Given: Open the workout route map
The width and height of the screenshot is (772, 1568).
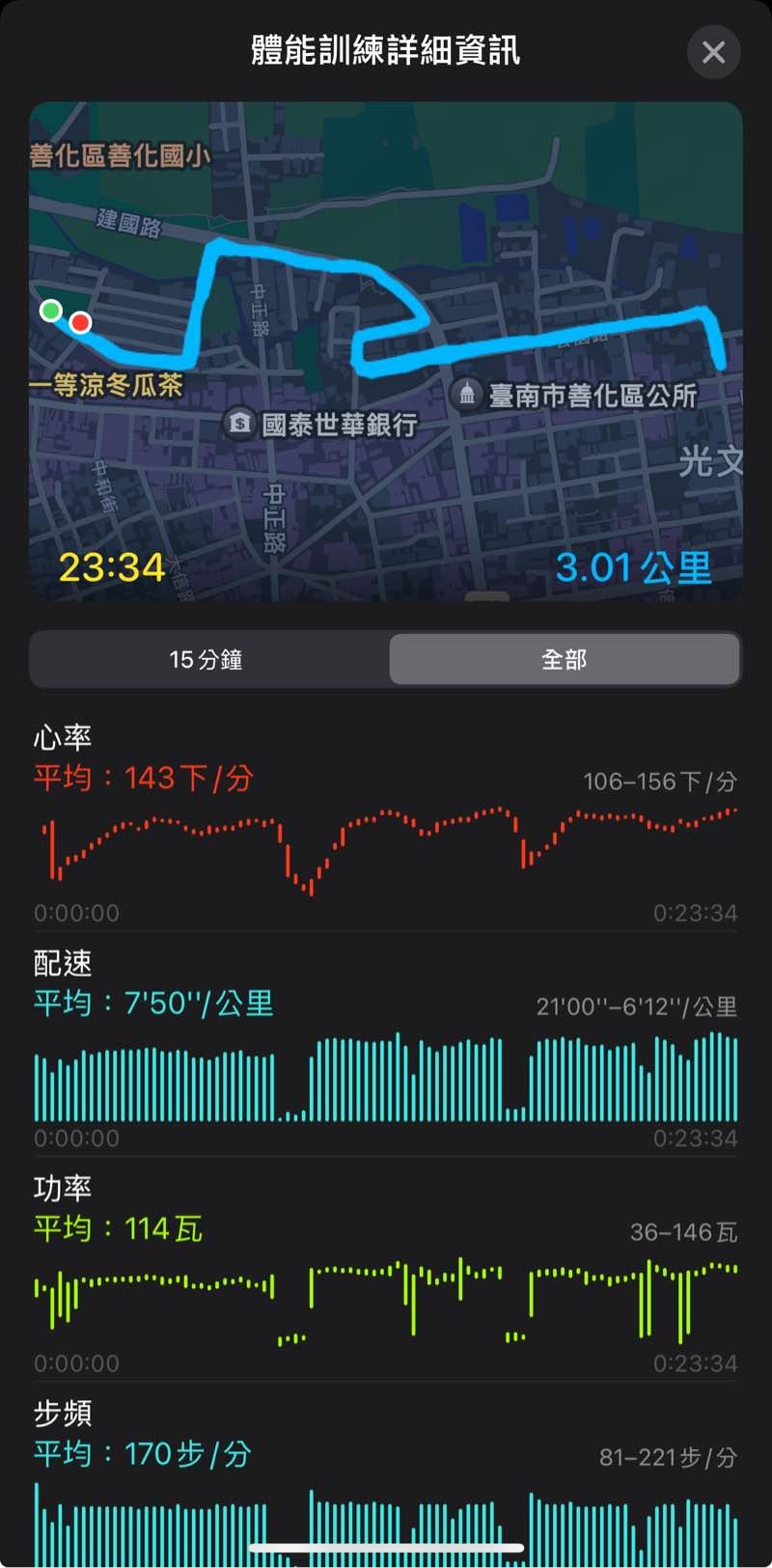Looking at the screenshot, I should click(x=386, y=352).
